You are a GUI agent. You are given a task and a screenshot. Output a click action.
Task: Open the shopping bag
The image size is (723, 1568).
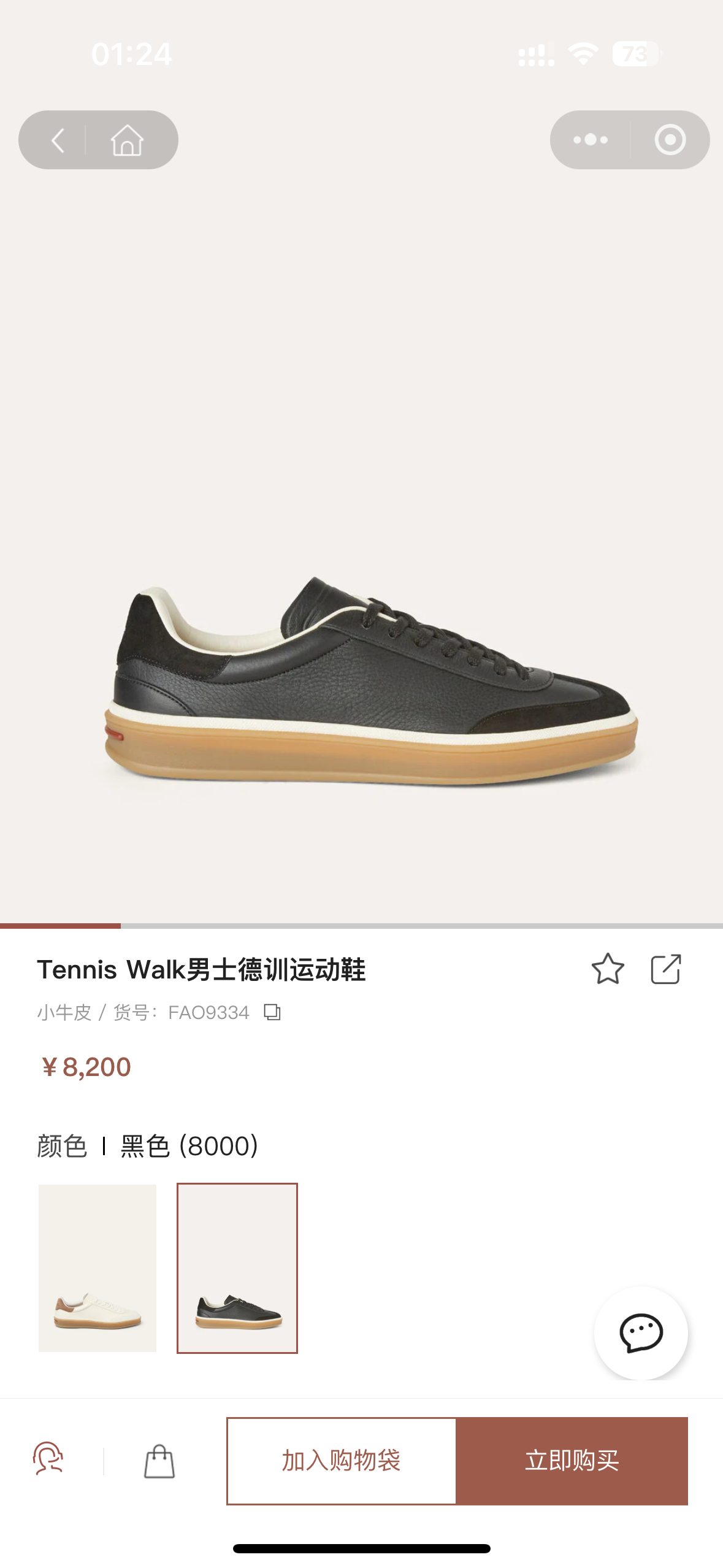click(159, 1461)
